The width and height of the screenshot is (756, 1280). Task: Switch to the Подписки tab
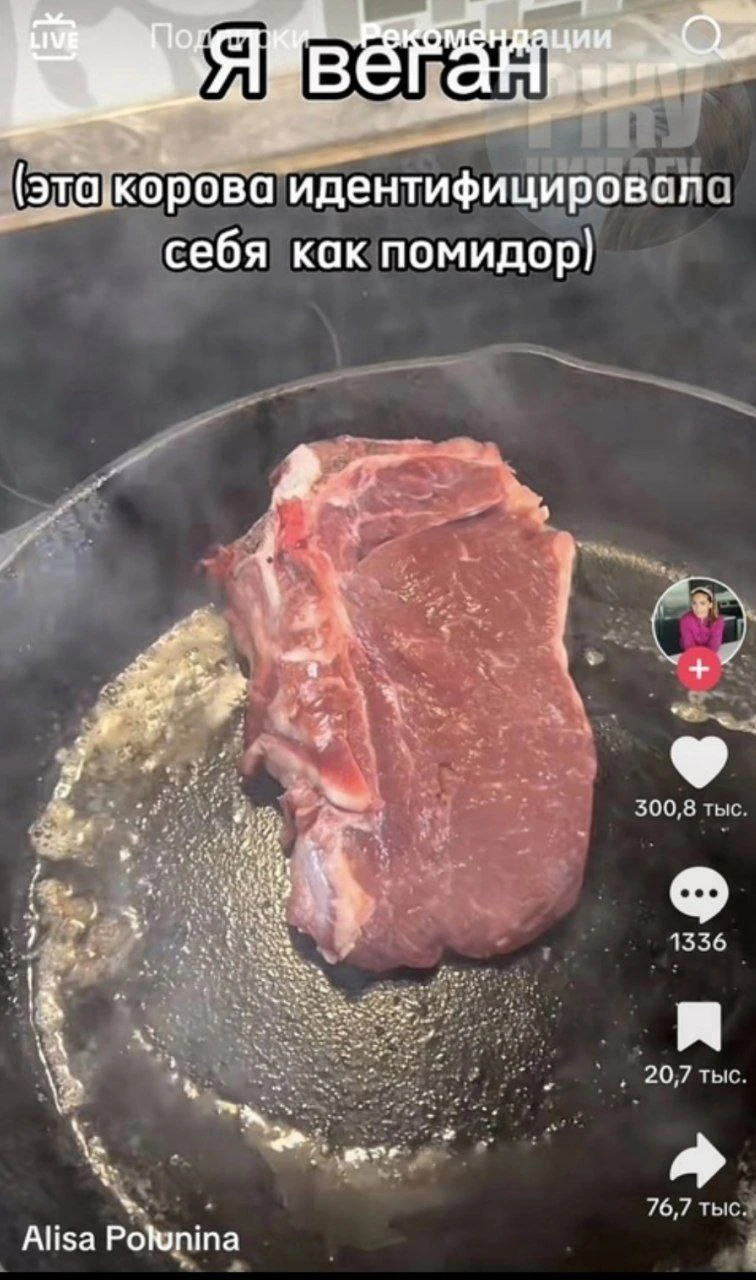tap(228, 38)
